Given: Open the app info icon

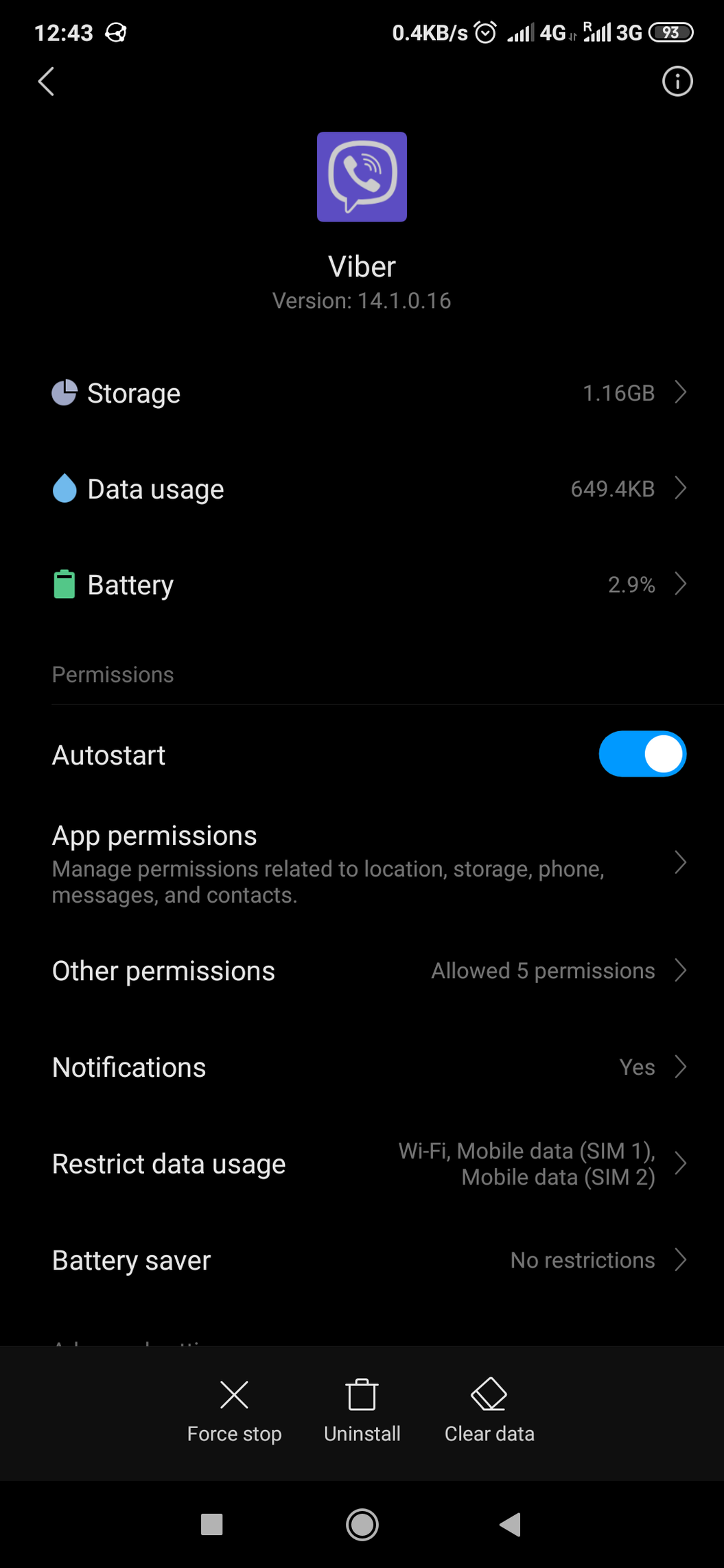Looking at the screenshot, I should [x=677, y=82].
